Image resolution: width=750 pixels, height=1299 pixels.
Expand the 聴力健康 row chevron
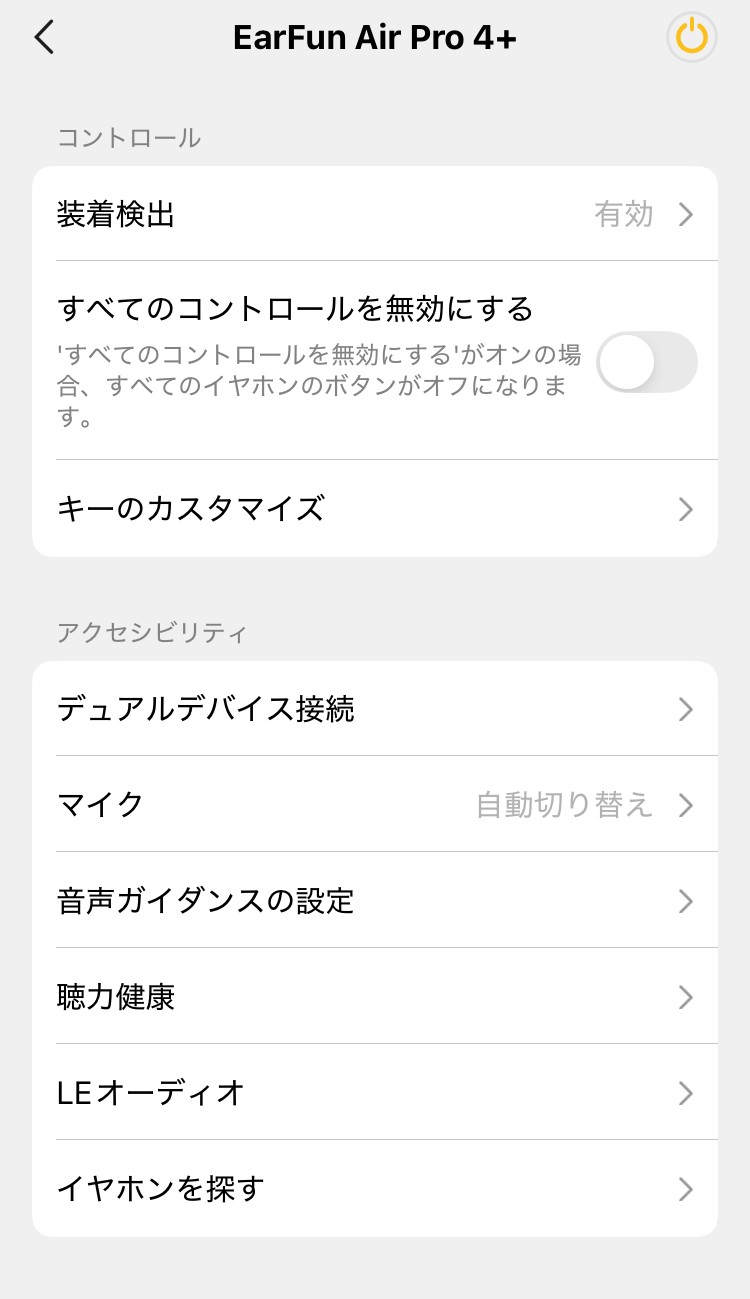tap(686, 997)
